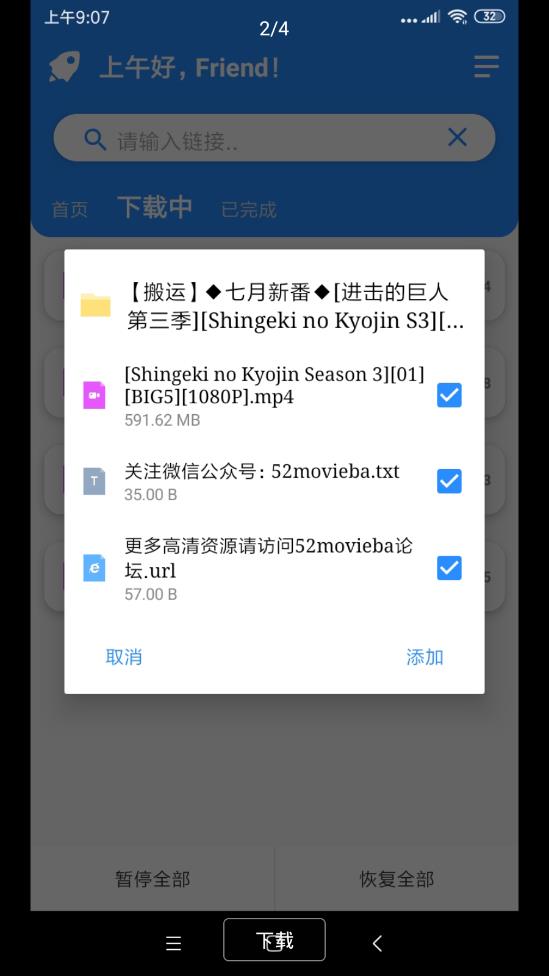Open recent apps from the navigation bar
The image size is (549, 976).
click(174, 943)
